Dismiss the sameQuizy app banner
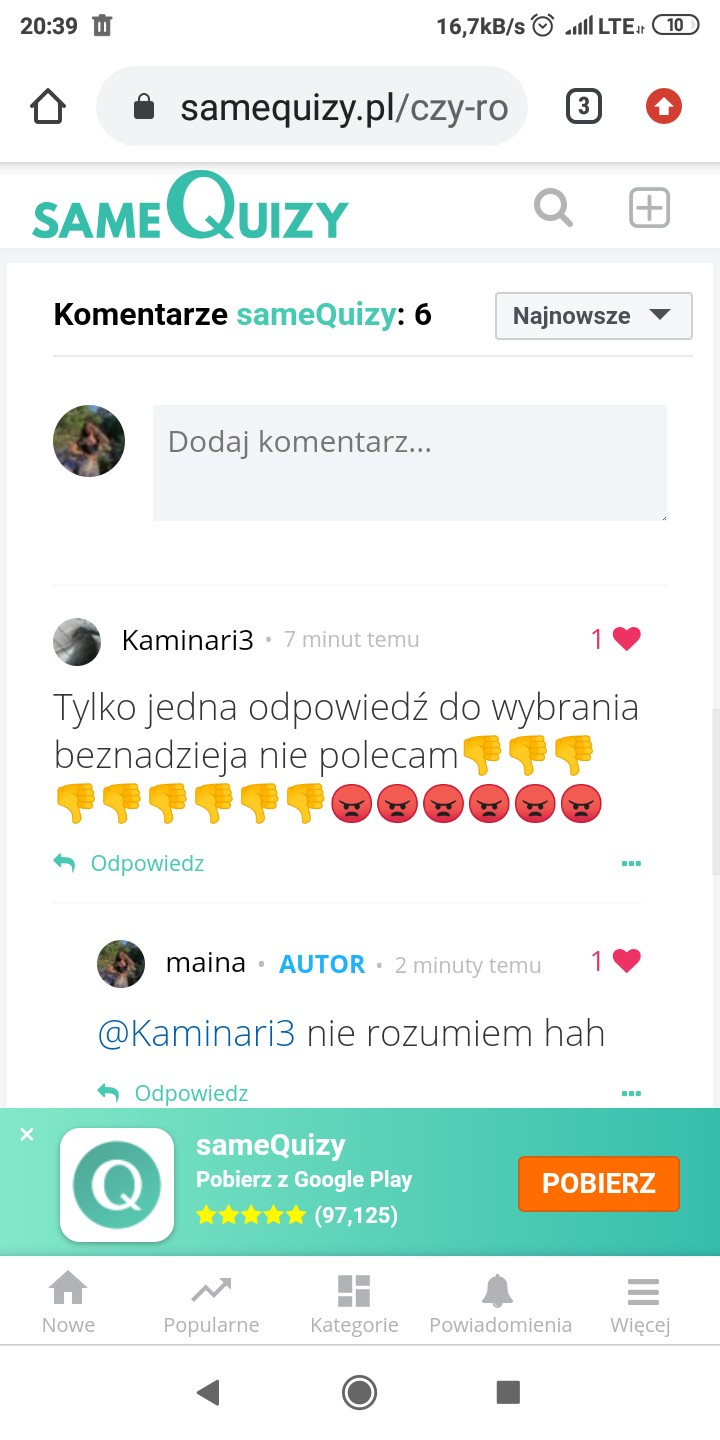720x1440 pixels. [27, 1134]
